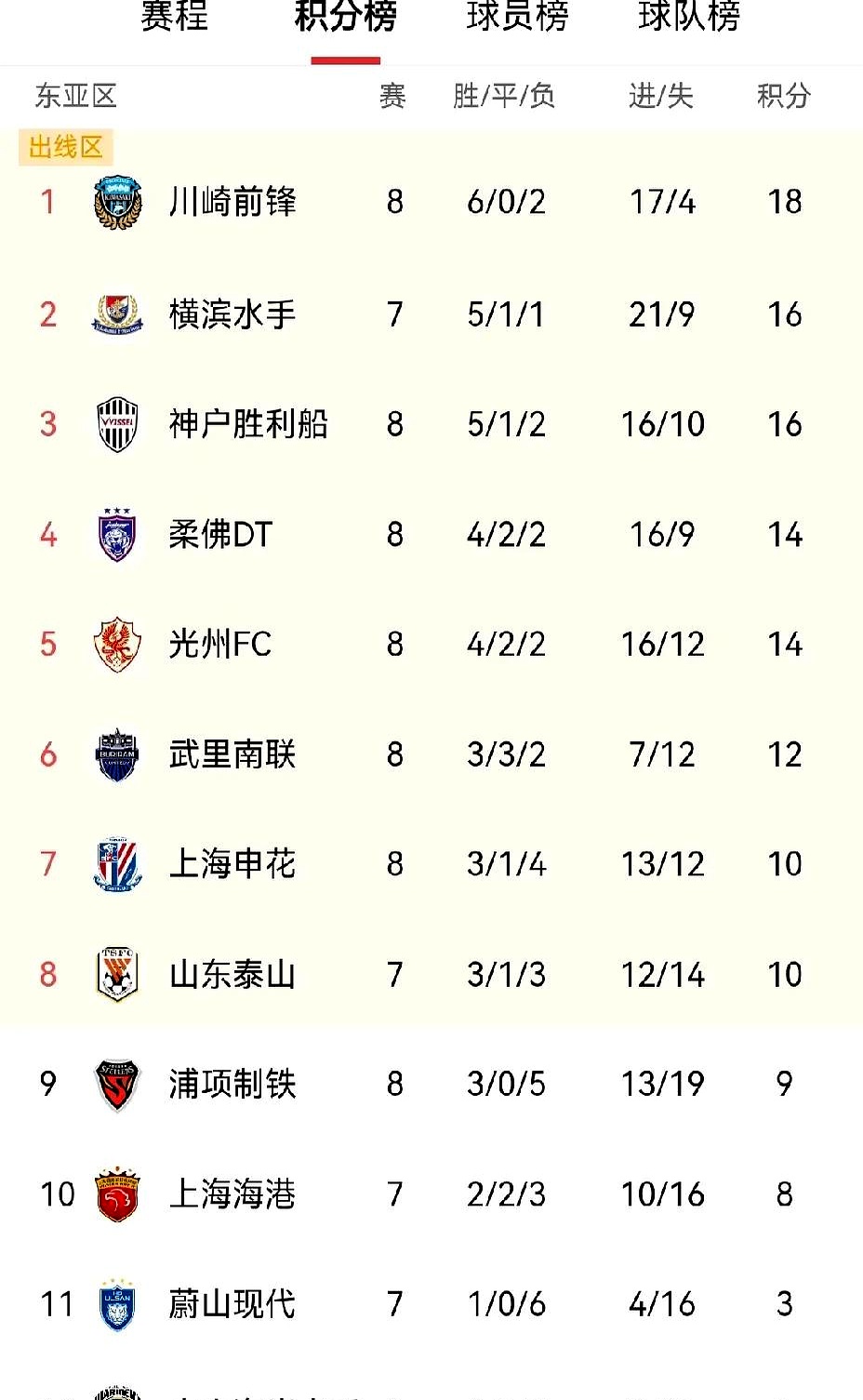The height and width of the screenshot is (1400, 863).
Task: Select the 神户胜利船 Vissel logo
Action: 116,423
